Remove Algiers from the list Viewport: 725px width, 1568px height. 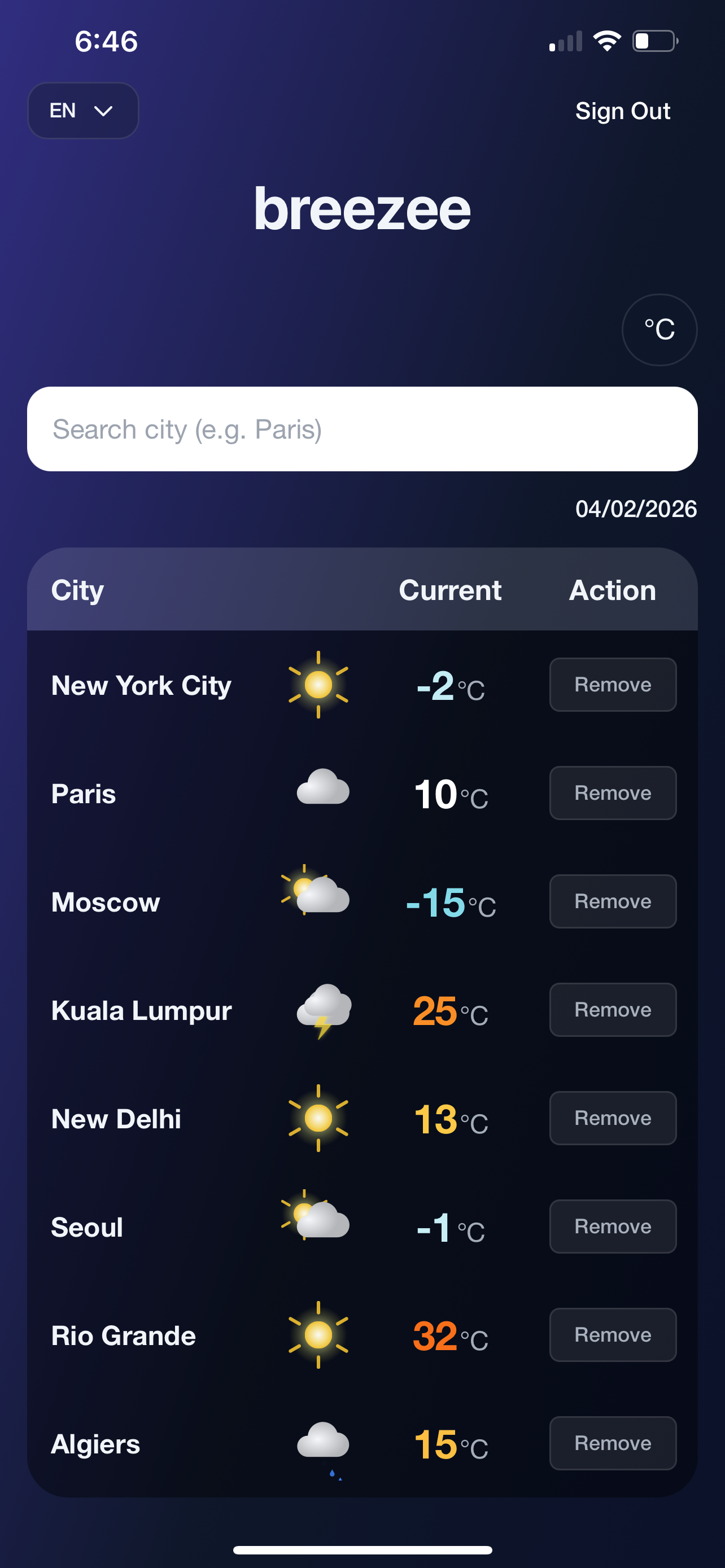(x=613, y=1443)
